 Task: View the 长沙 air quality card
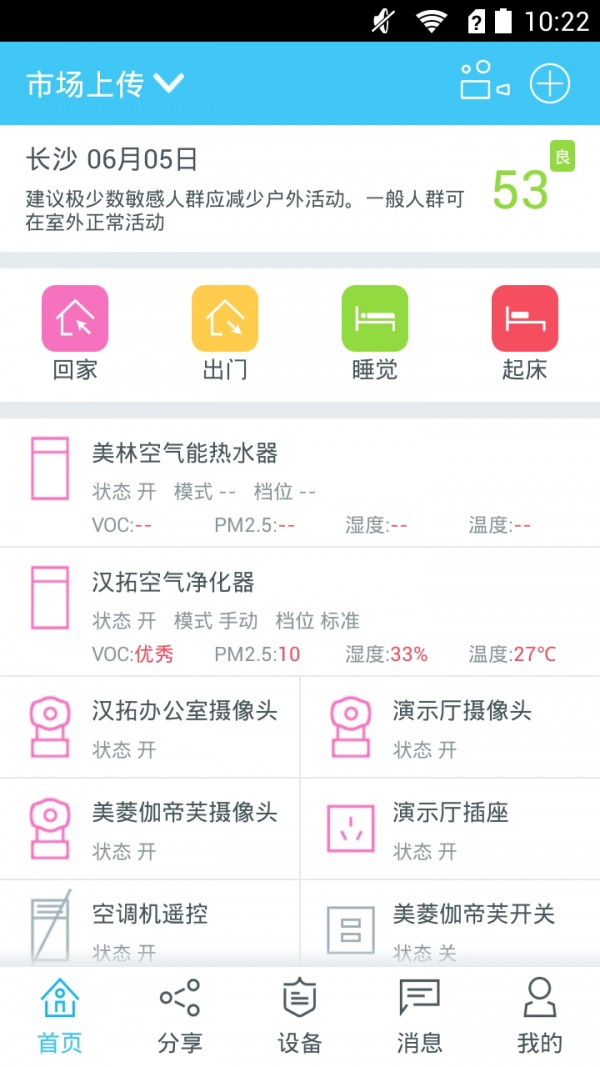point(300,188)
